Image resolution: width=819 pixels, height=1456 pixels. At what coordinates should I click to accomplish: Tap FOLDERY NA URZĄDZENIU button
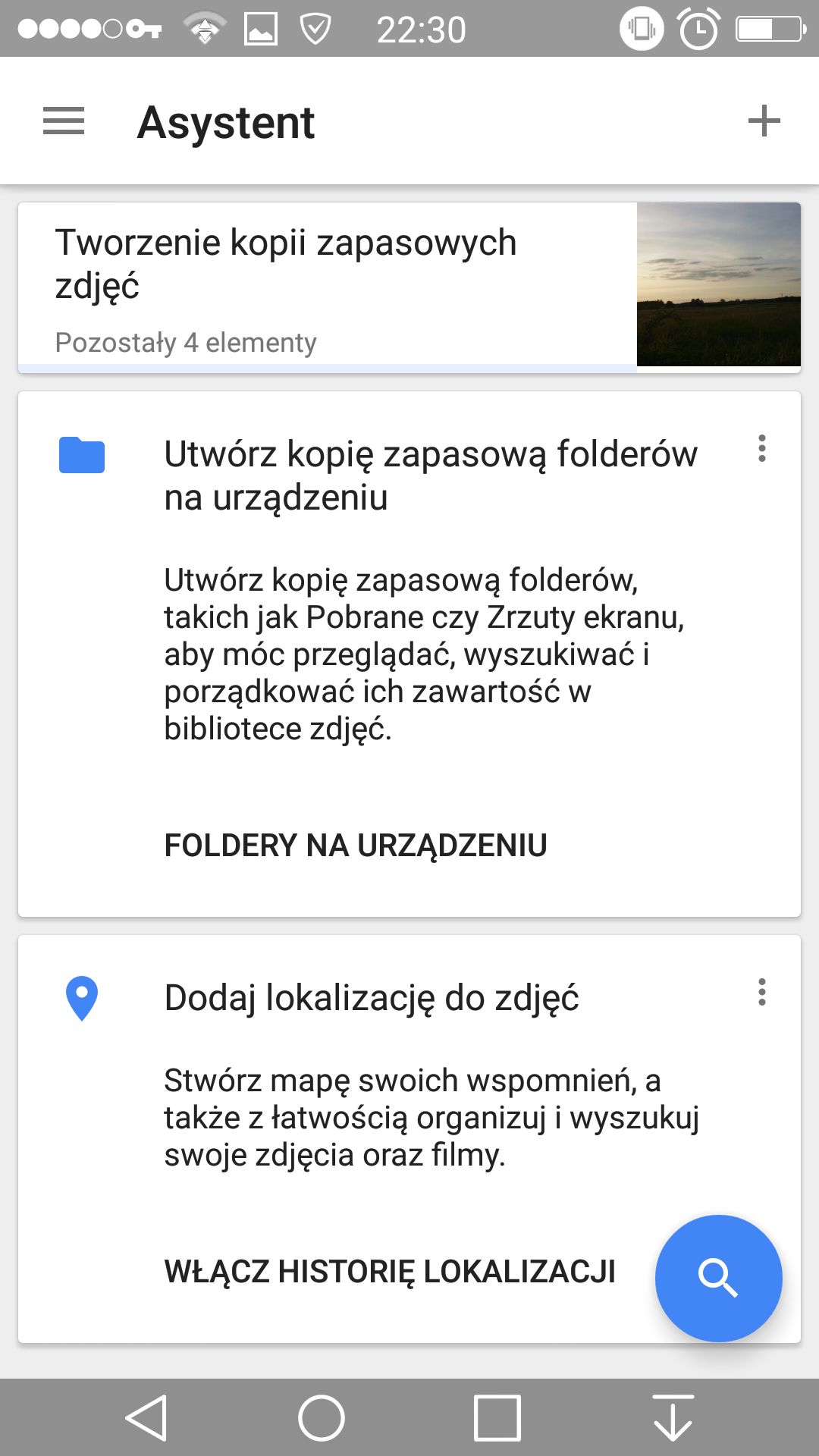click(x=356, y=846)
